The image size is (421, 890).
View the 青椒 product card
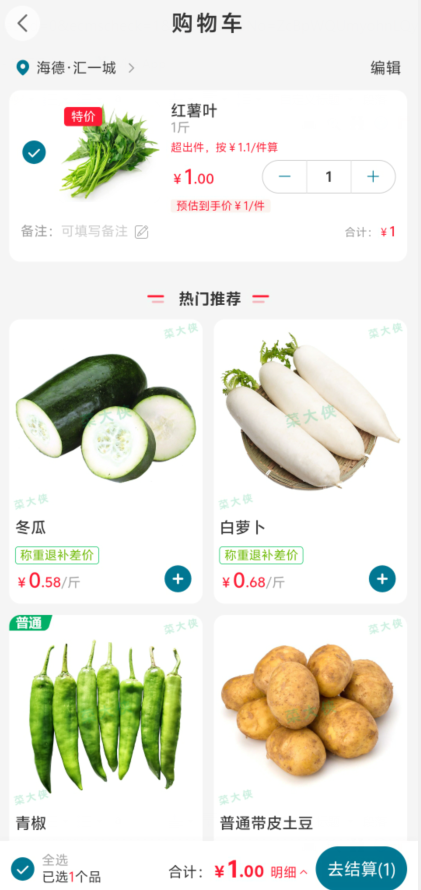106,728
